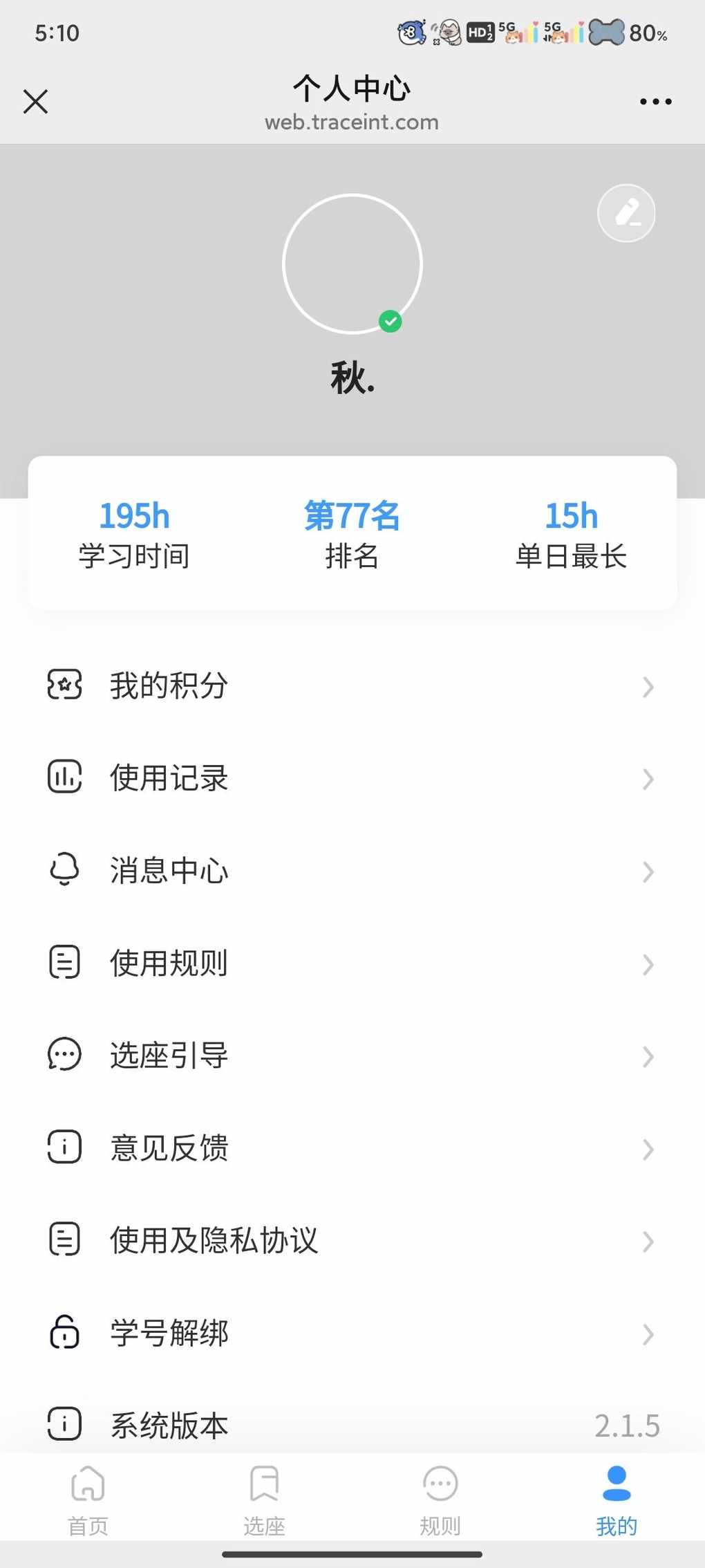Open 使用记录
Image resolution: width=705 pixels, height=1568 pixels.
click(352, 778)
